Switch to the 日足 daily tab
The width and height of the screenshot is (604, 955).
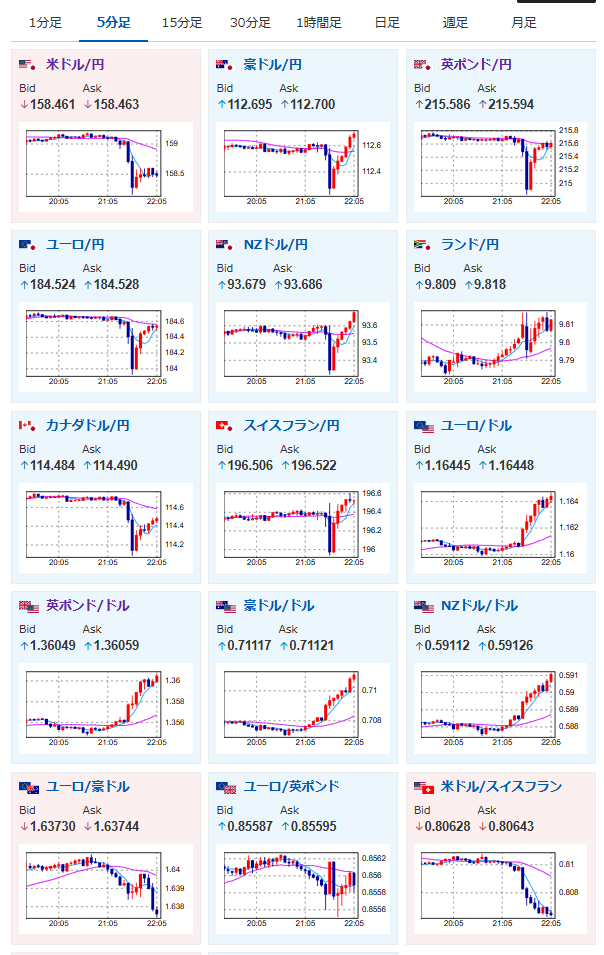(x=387, y=23)
